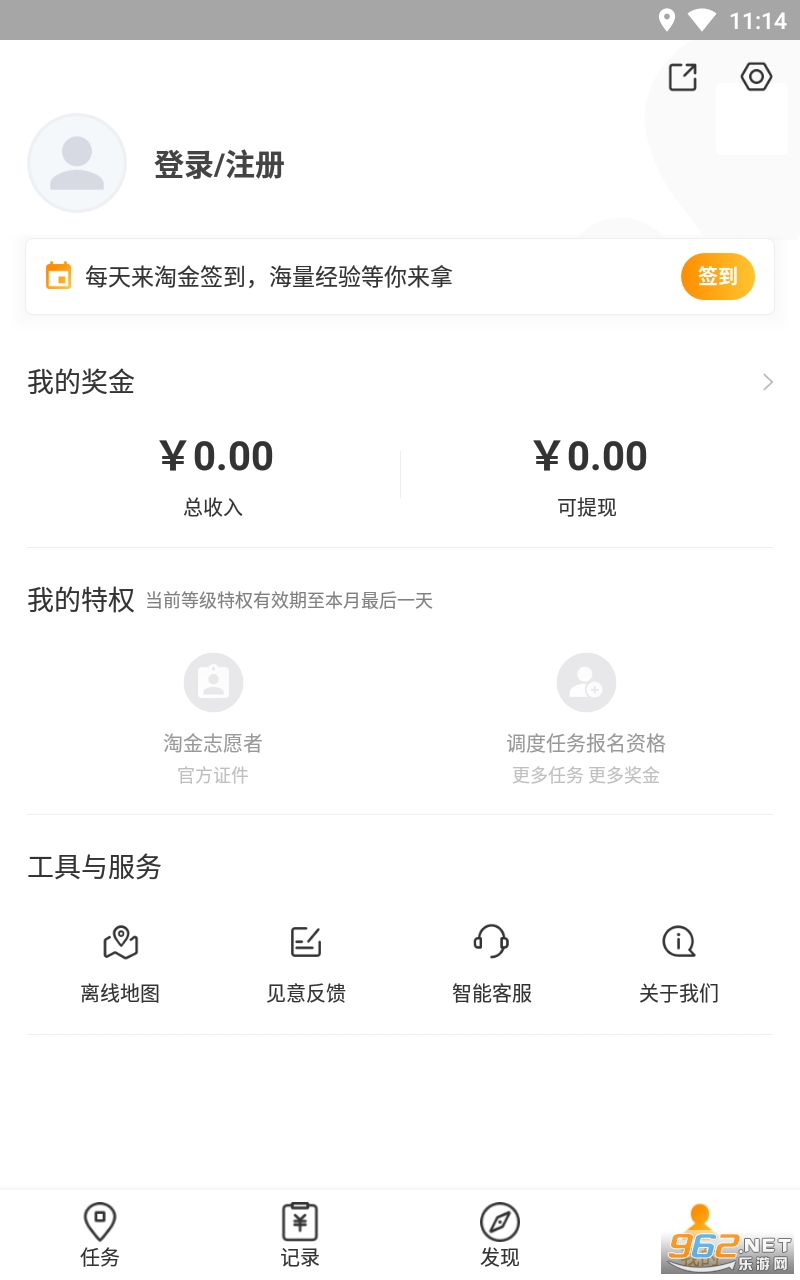Open the settings hexagon icon
The height and width of the screenshot is (1280, 800).
[756, 77]
